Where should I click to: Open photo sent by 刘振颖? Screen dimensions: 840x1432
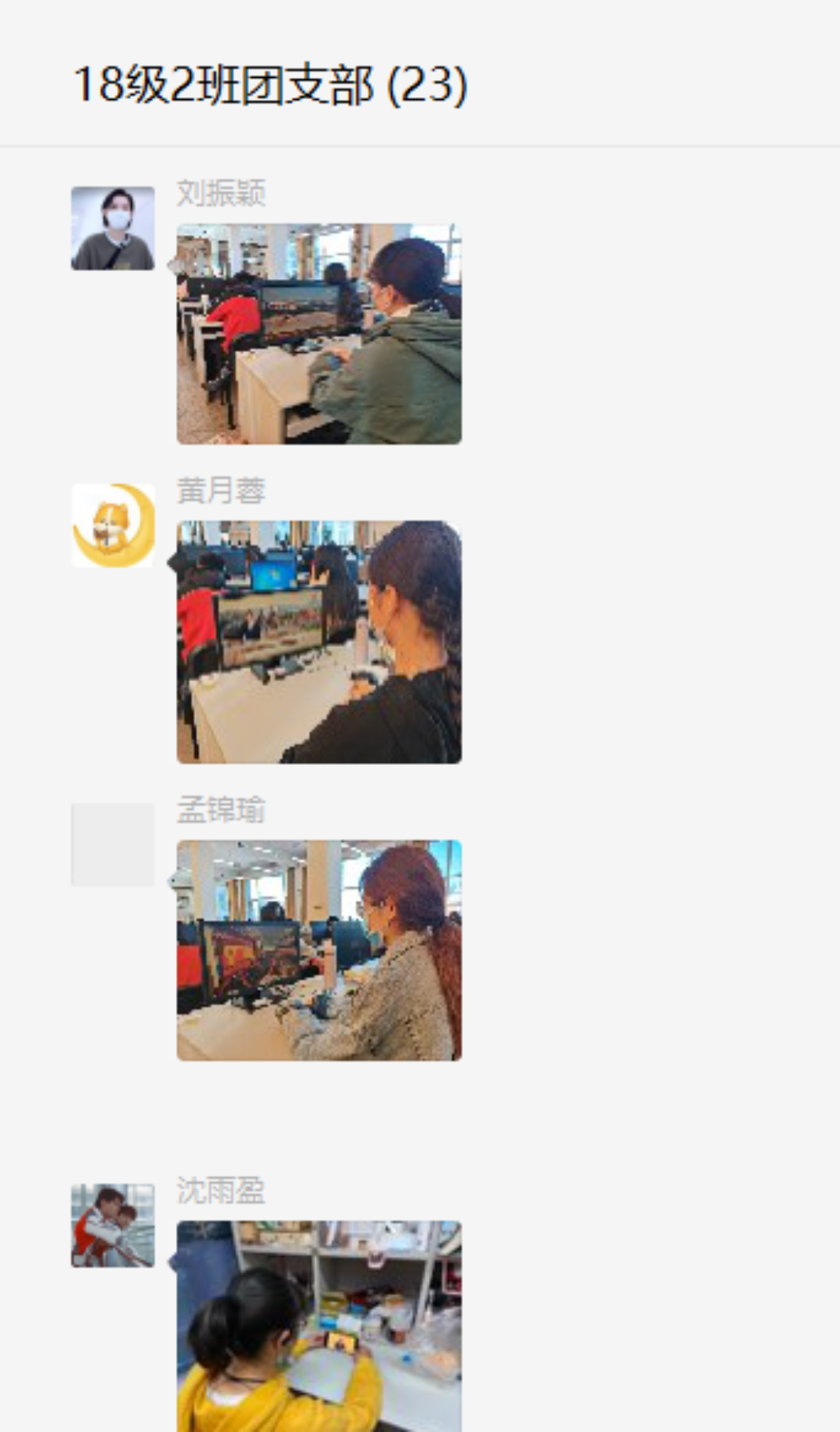[319, 334]
